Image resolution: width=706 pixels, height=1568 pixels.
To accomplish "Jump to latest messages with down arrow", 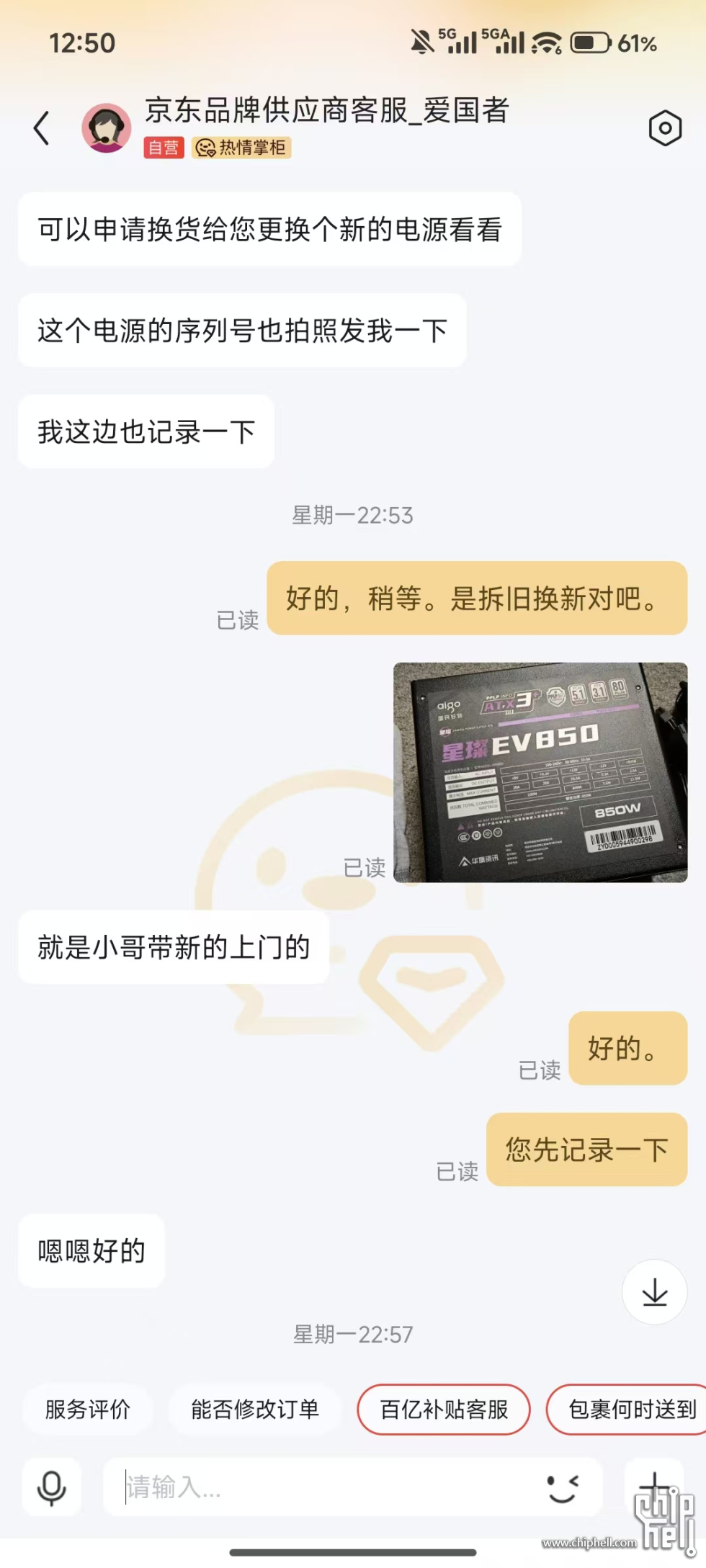I will [x=654, y=1291].
